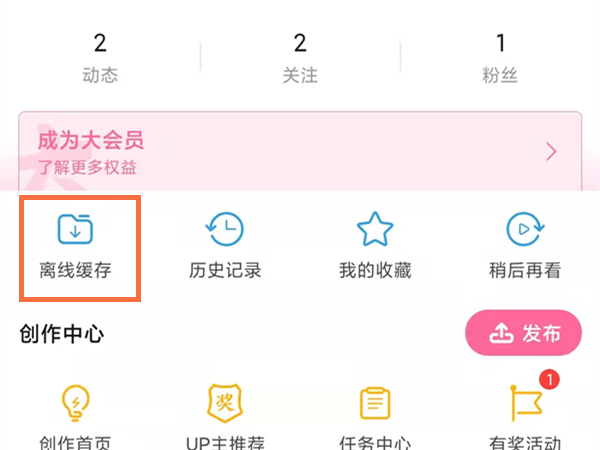View my 关注 following list
This screenshot has width=600, height=450.
tap(300, 57)
